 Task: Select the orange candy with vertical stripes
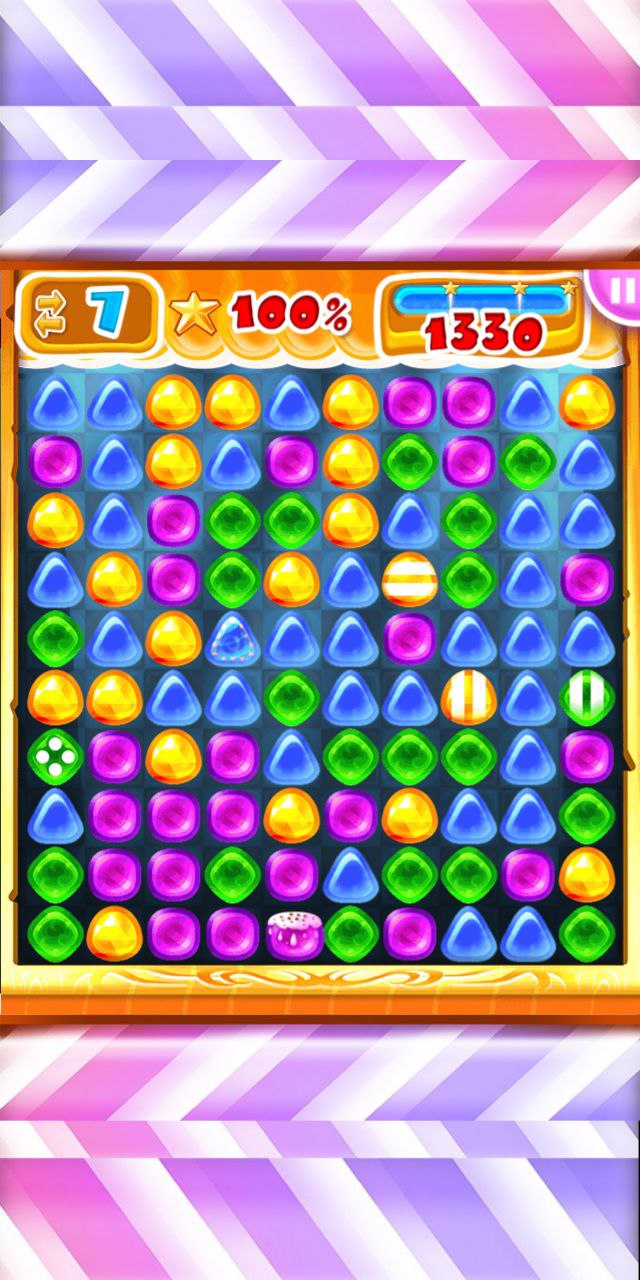(x=469, y=697)
